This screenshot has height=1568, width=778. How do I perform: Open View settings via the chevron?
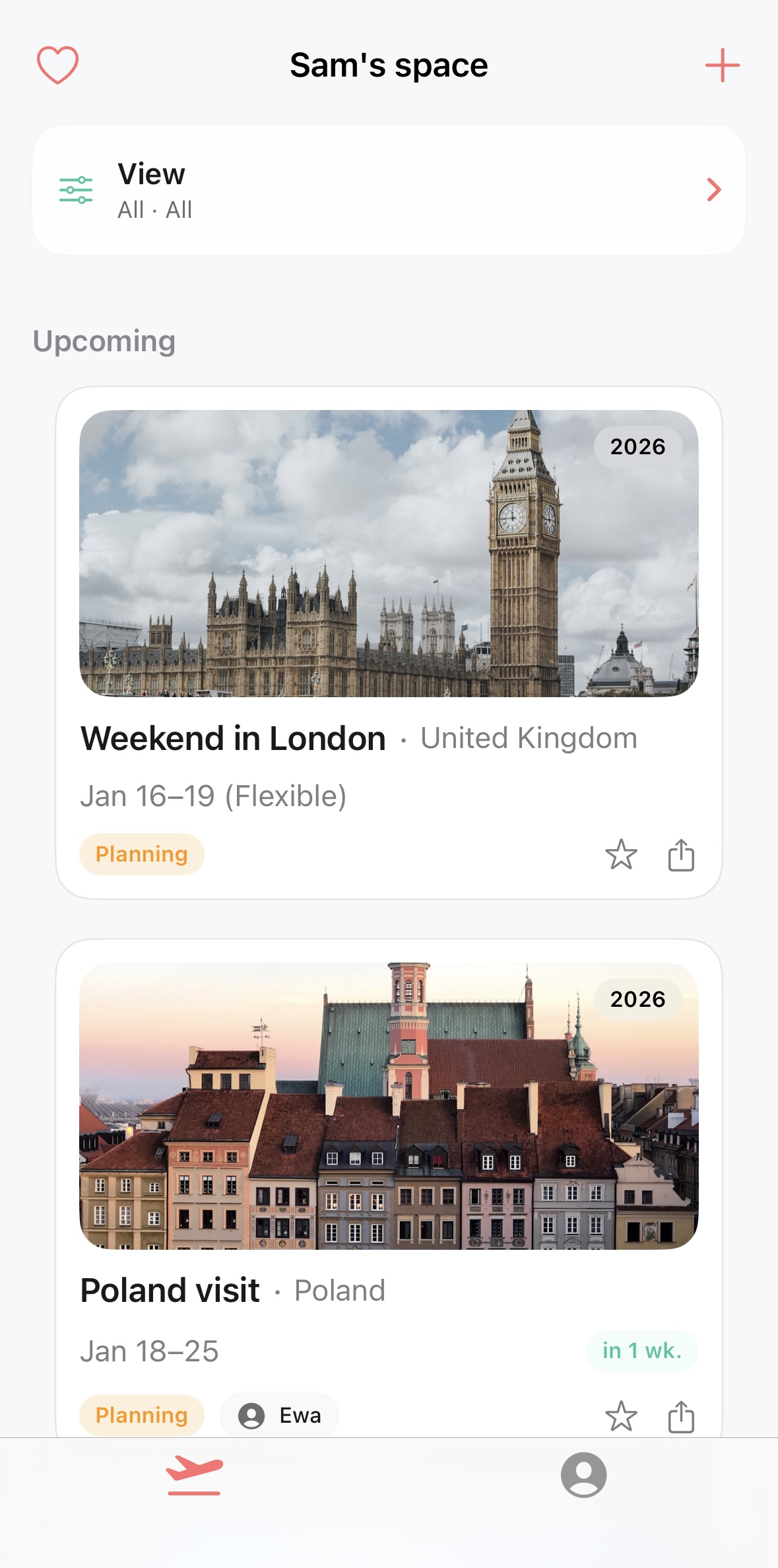click(715, 189)
